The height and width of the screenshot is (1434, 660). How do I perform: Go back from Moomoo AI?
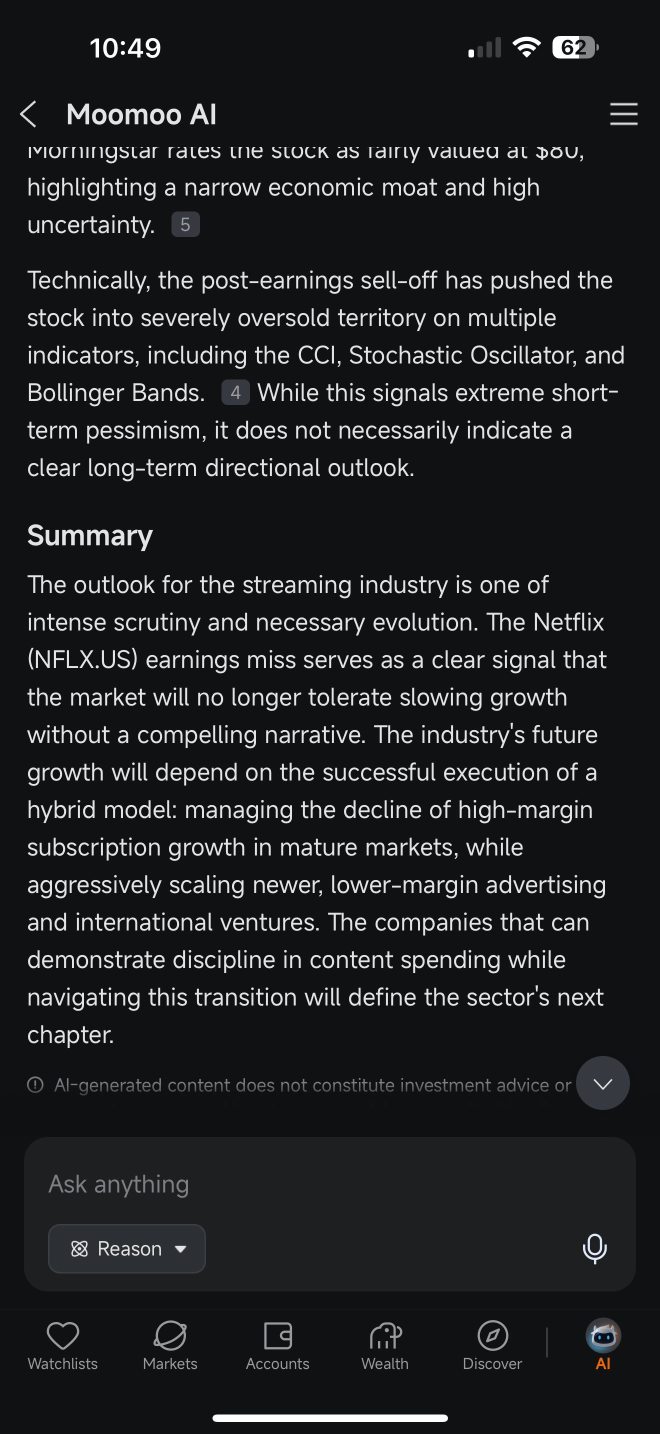(x=28, y=115)
